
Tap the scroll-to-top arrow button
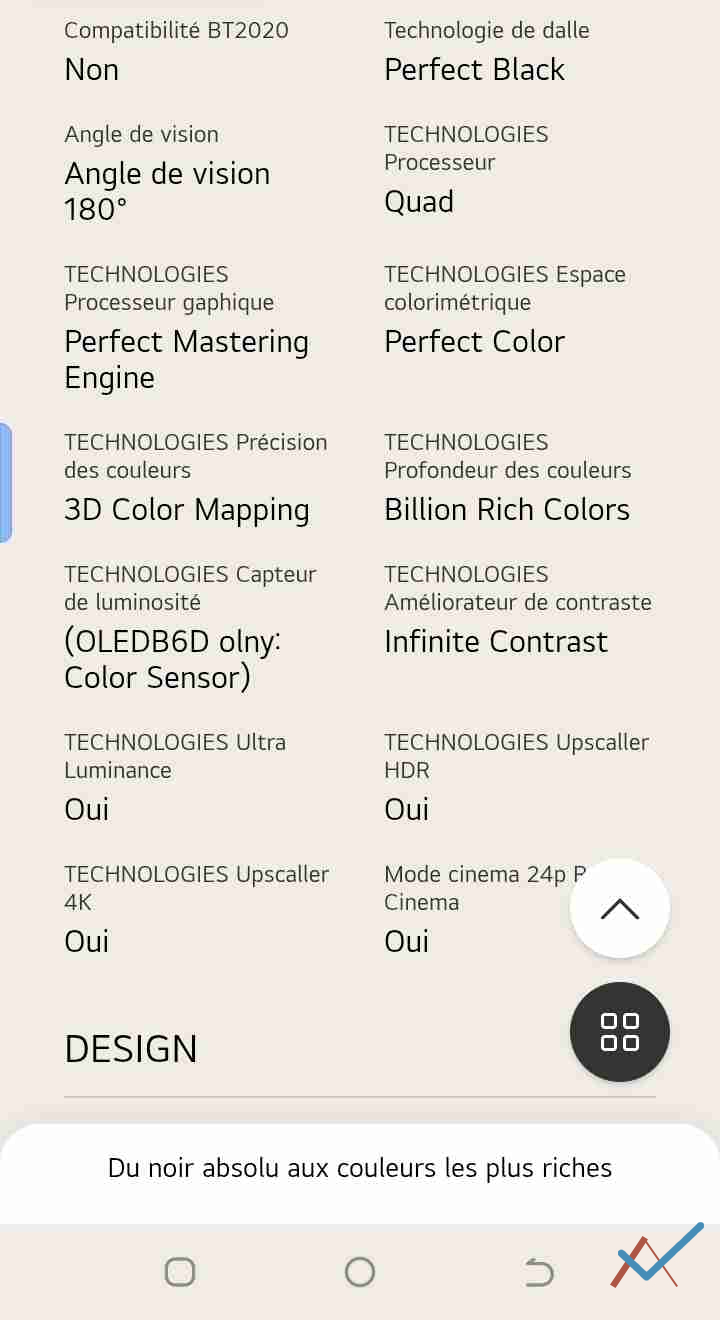point(619,909)
